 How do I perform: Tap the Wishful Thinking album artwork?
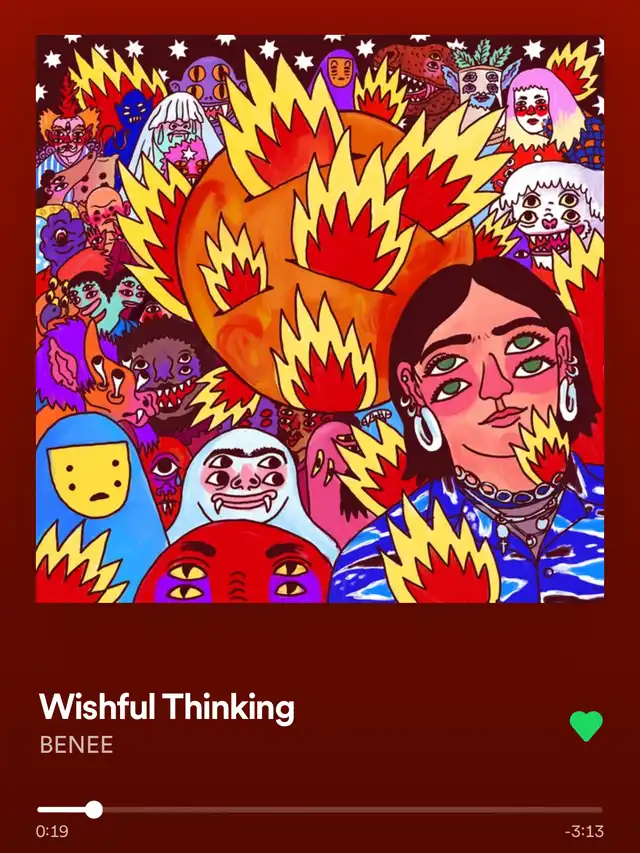(320, 319)
